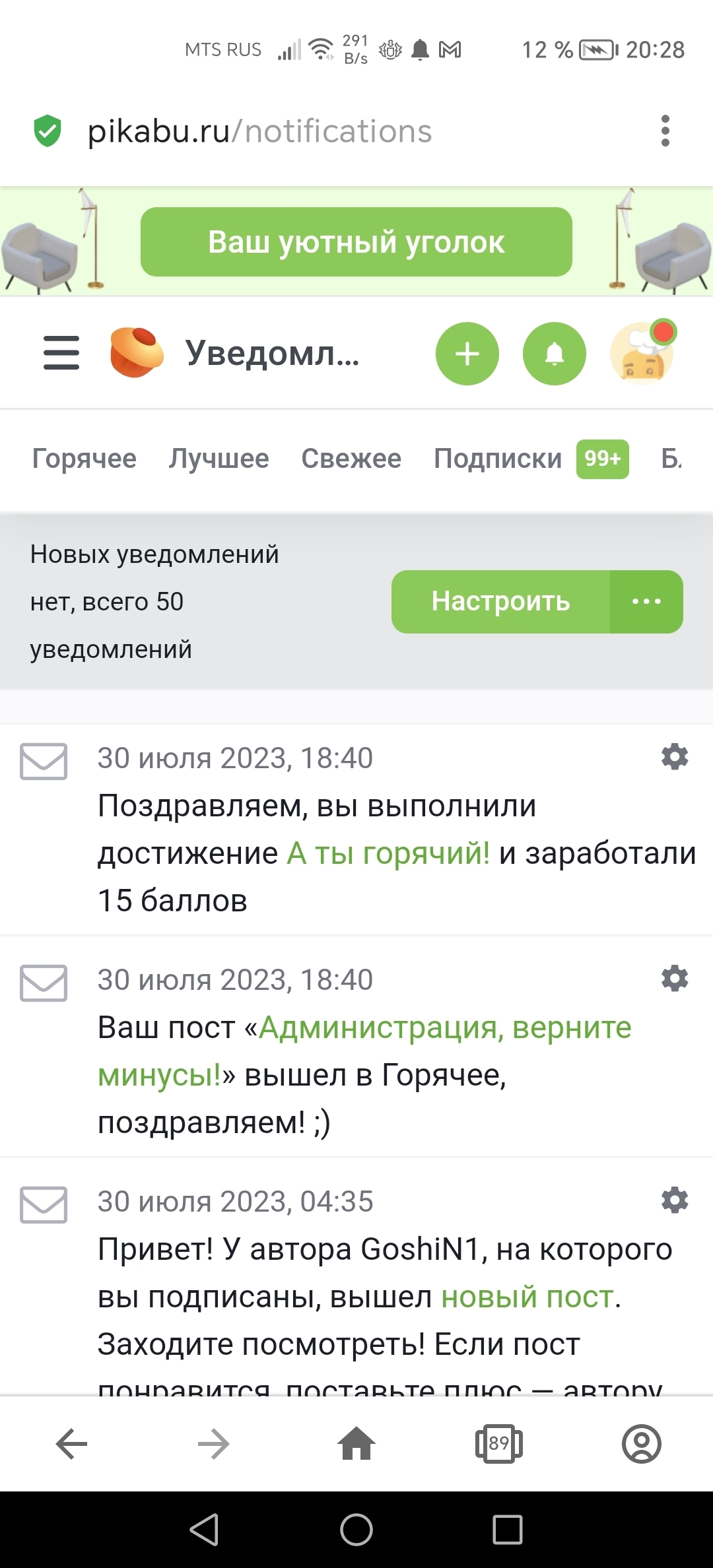The width and height of the screenshot is (713, 1568).
Task: Go to browser home page
Action: tap(356, 1443)
